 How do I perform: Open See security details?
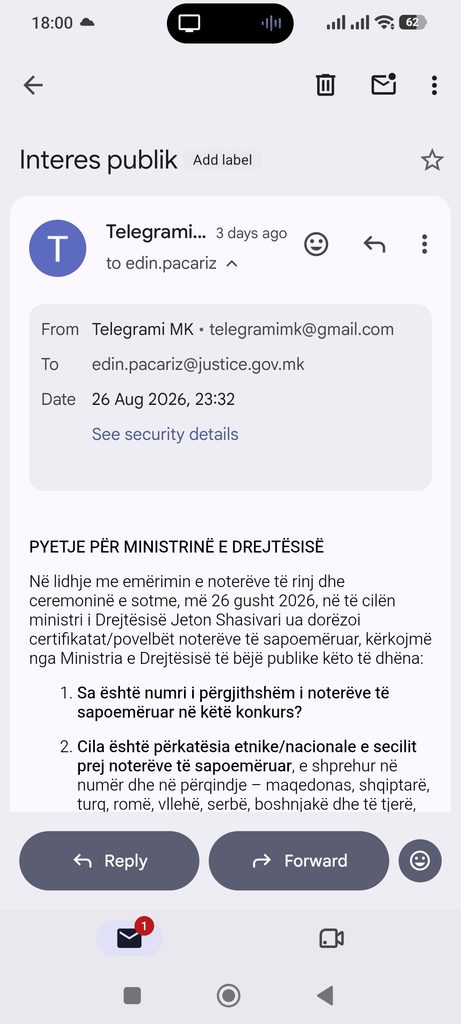point(165,434)
